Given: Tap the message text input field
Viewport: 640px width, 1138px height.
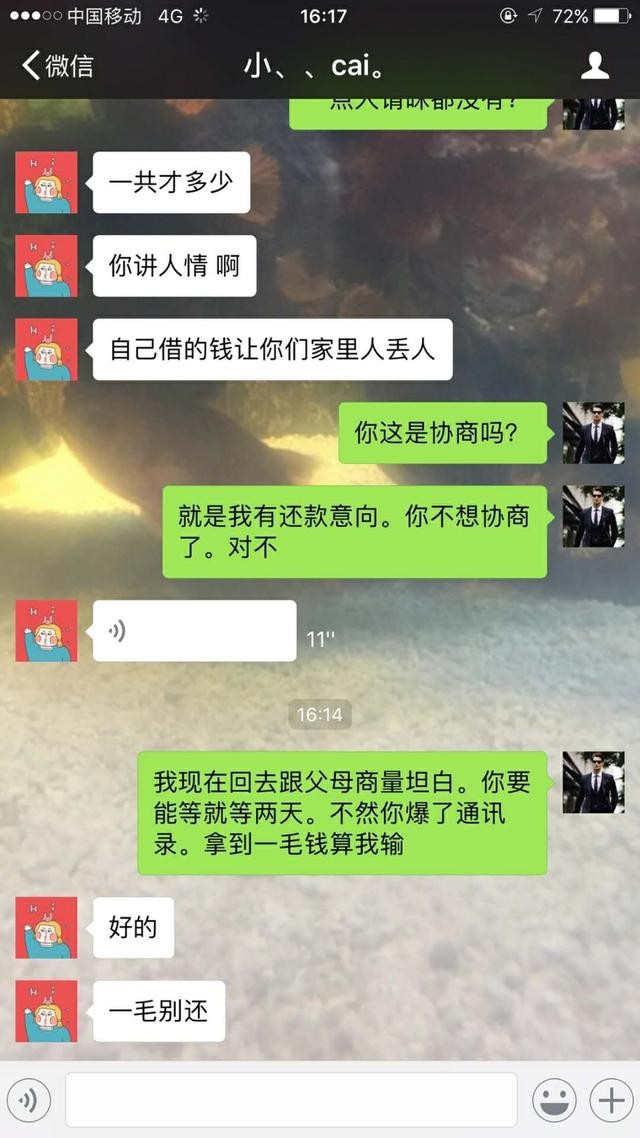Looking at the screenshot, I should point(291,1101).
